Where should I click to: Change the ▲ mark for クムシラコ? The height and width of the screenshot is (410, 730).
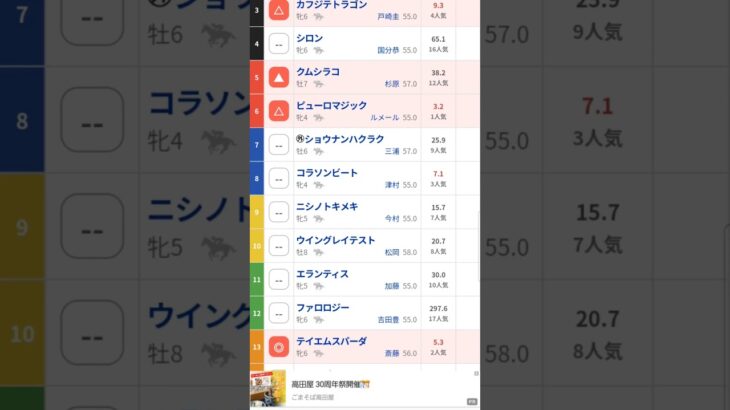(x=279, y=77)
